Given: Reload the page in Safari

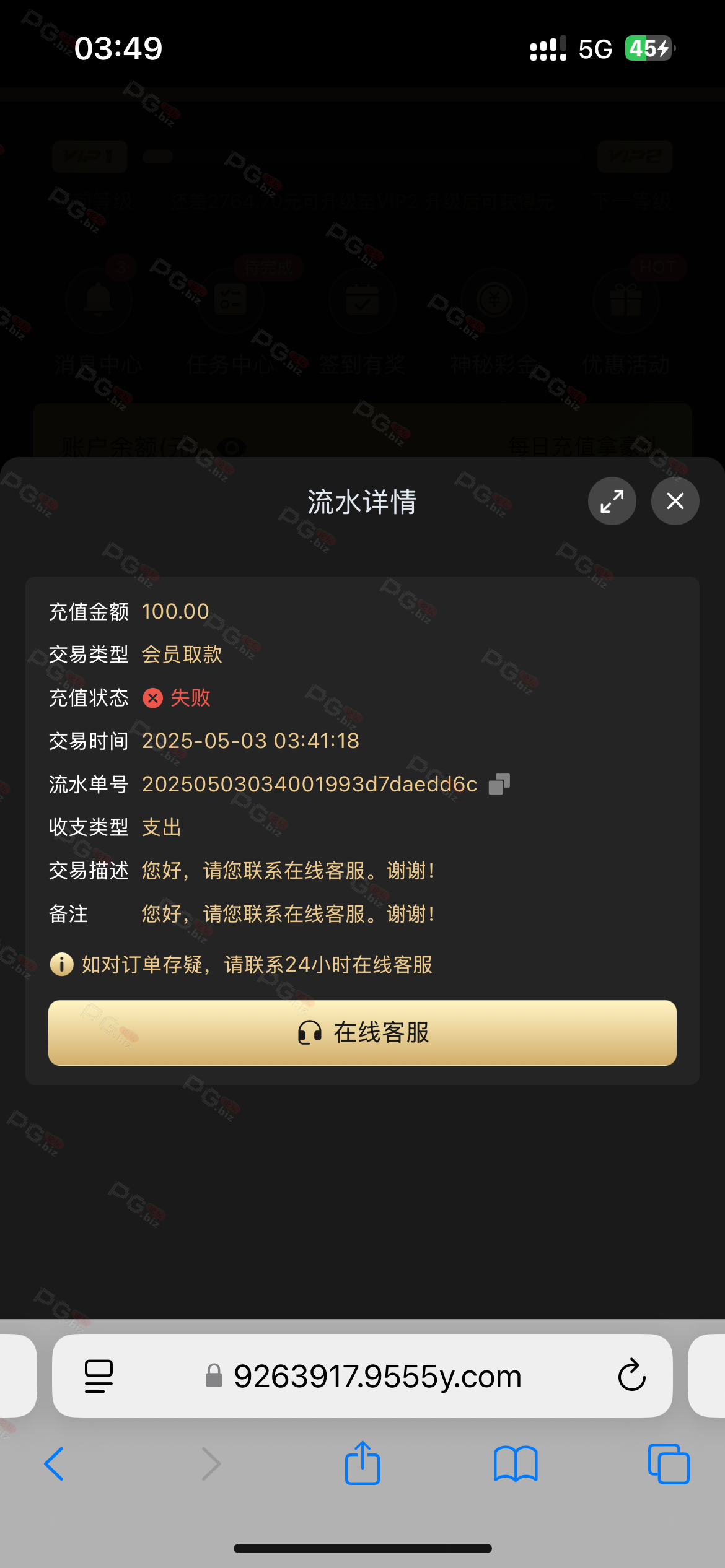Looking at the screenshot, I should pyautogui.click(x=631, y=1375).
